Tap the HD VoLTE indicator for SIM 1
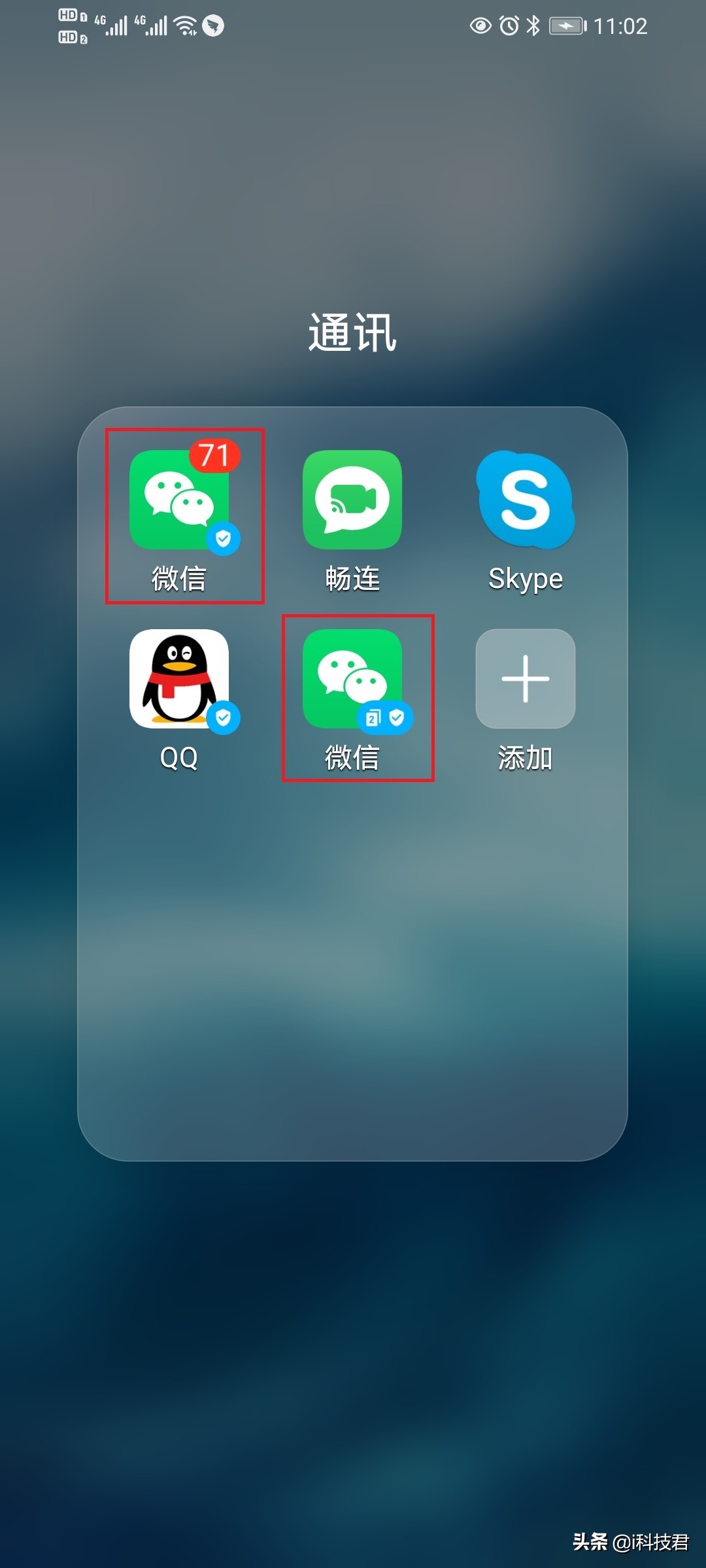This screenshot has width=706, height=1568. [x=69, y=14]
